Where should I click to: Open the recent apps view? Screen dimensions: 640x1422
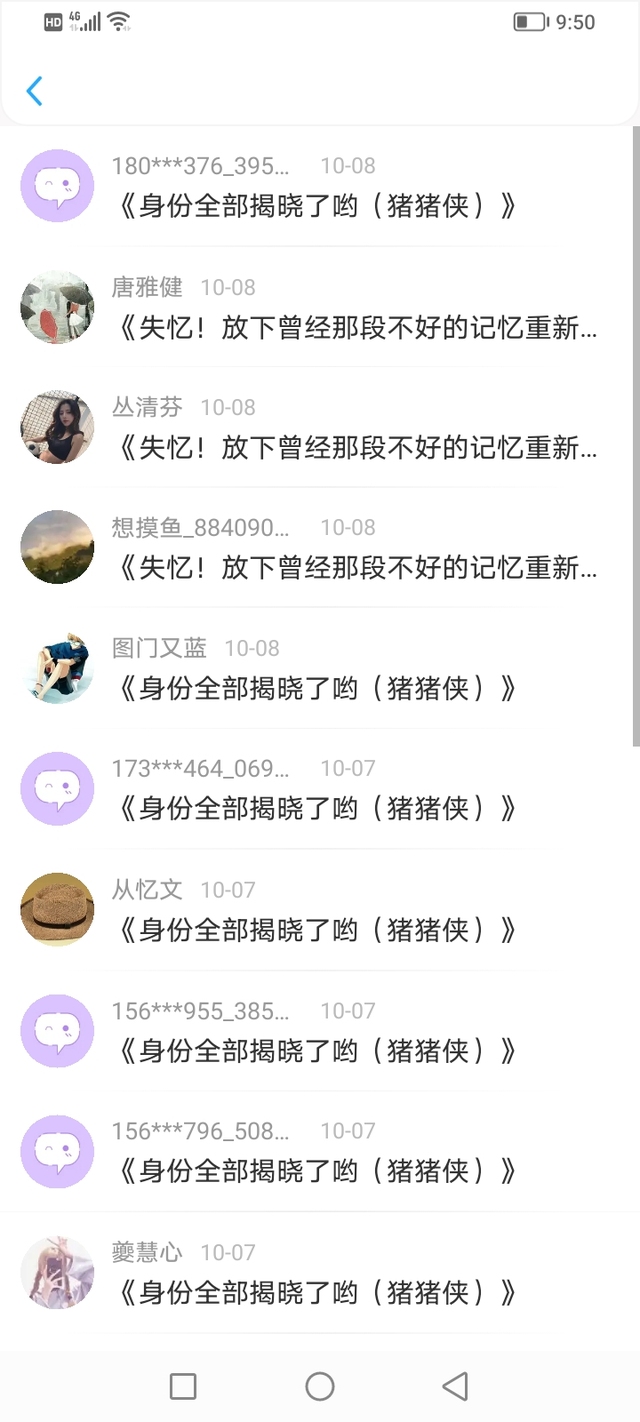tap(183, 1386)
